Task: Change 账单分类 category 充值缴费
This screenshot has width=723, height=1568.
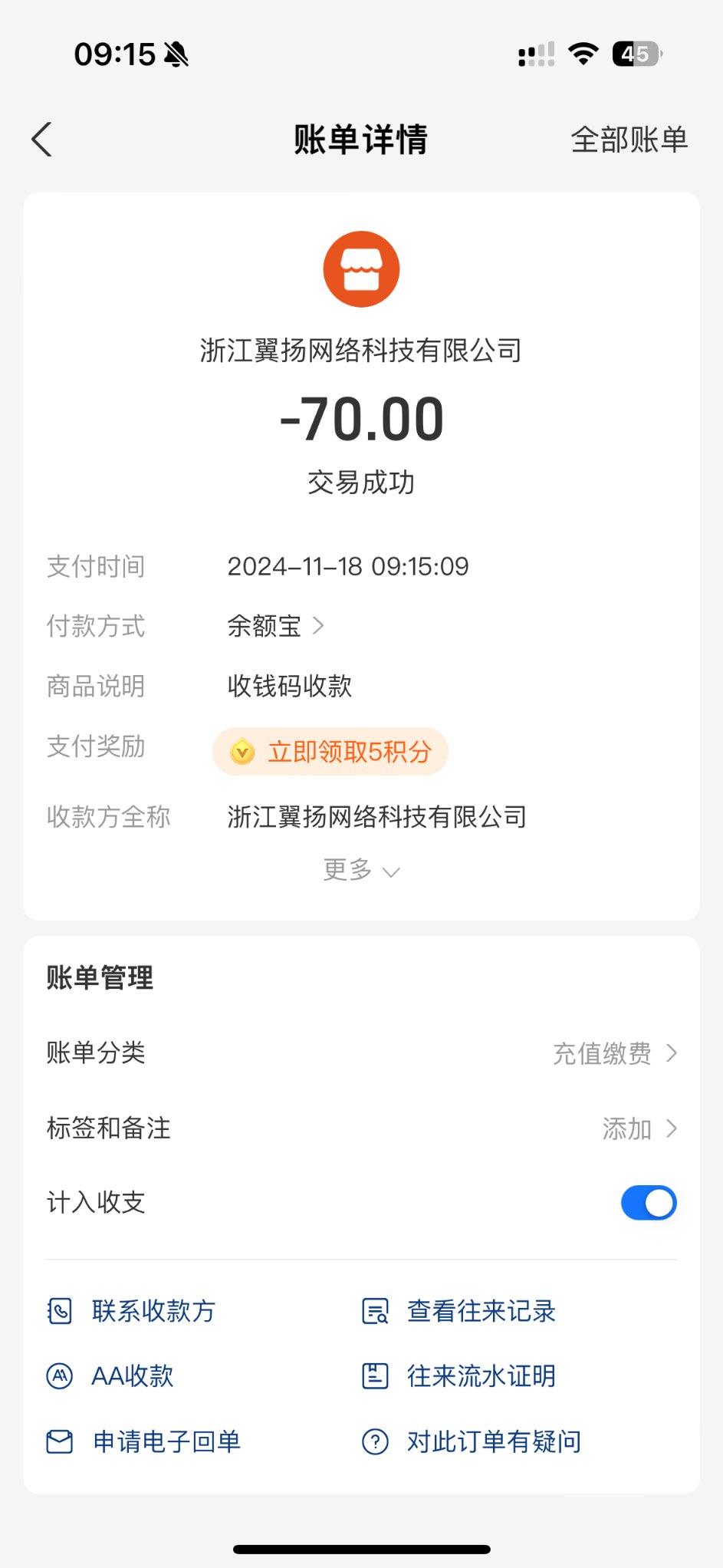Action: [x=615, y=1053]
